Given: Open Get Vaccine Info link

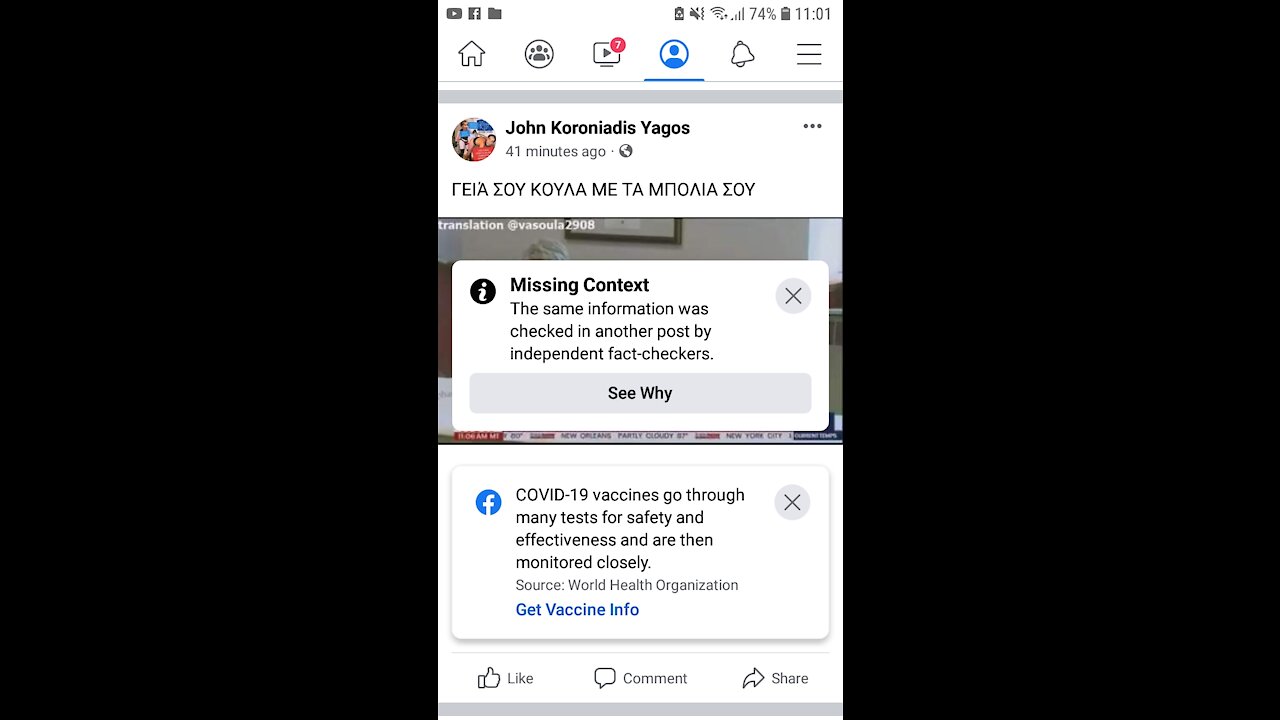Looking at the screenshot, I should 577,609.
